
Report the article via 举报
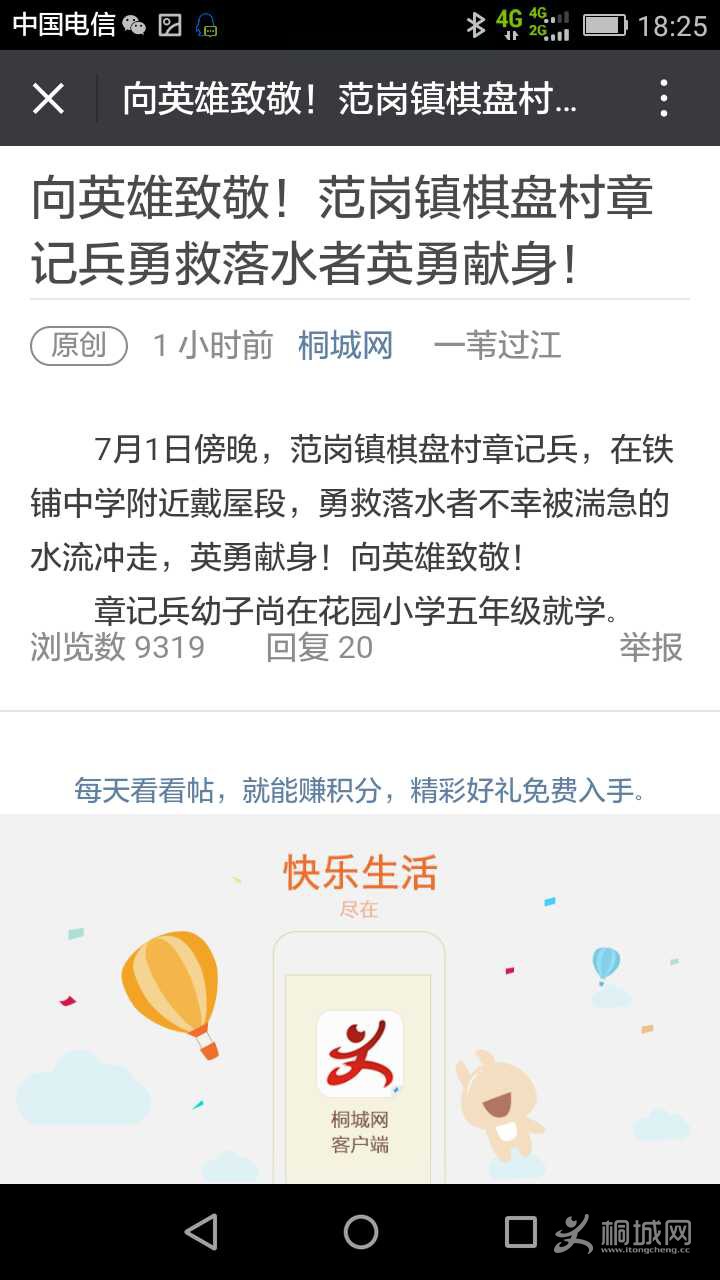pyautogui.click(x=651, y=647)
